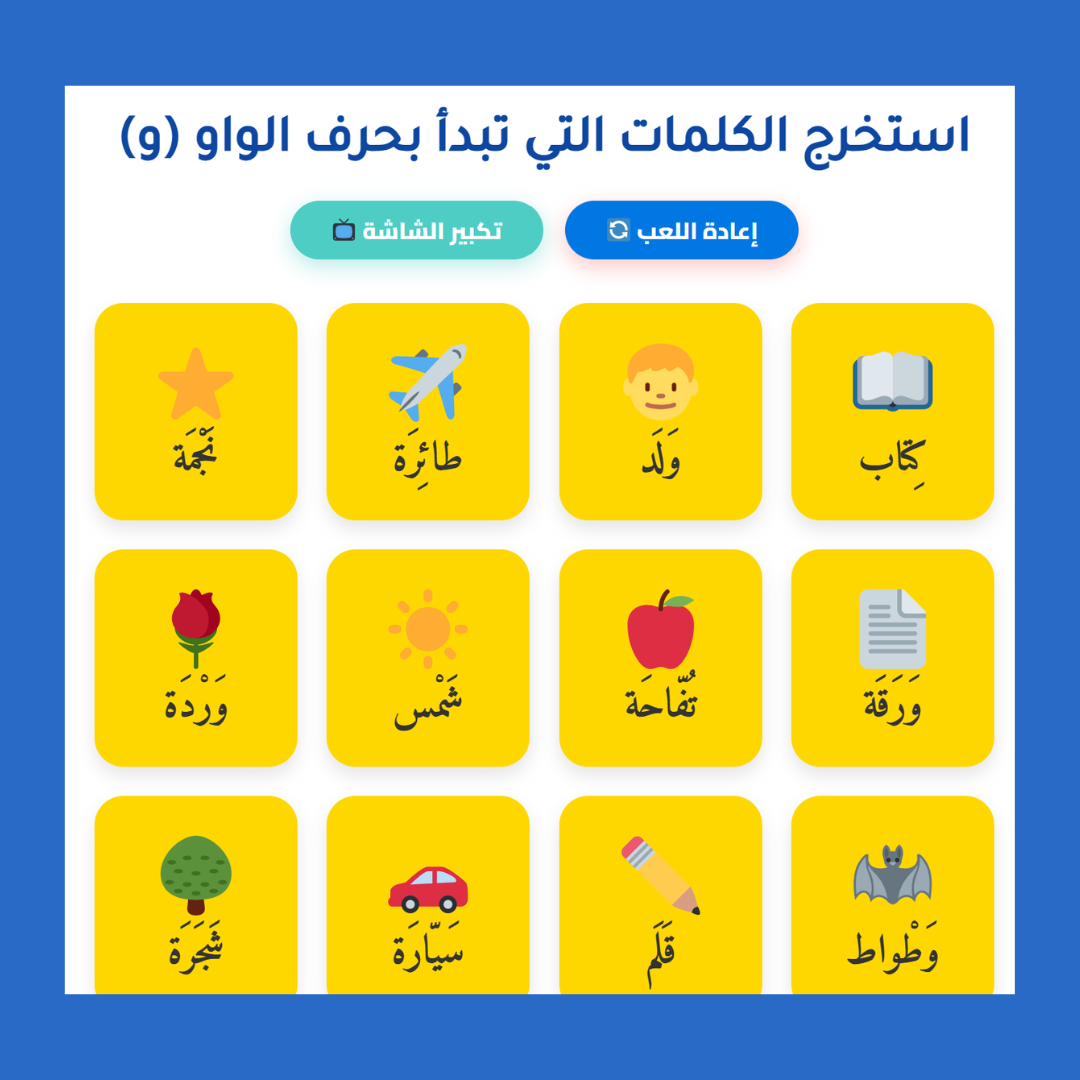Choose the وطواط bat card
1080x1080 pixels.
[893, 895]
